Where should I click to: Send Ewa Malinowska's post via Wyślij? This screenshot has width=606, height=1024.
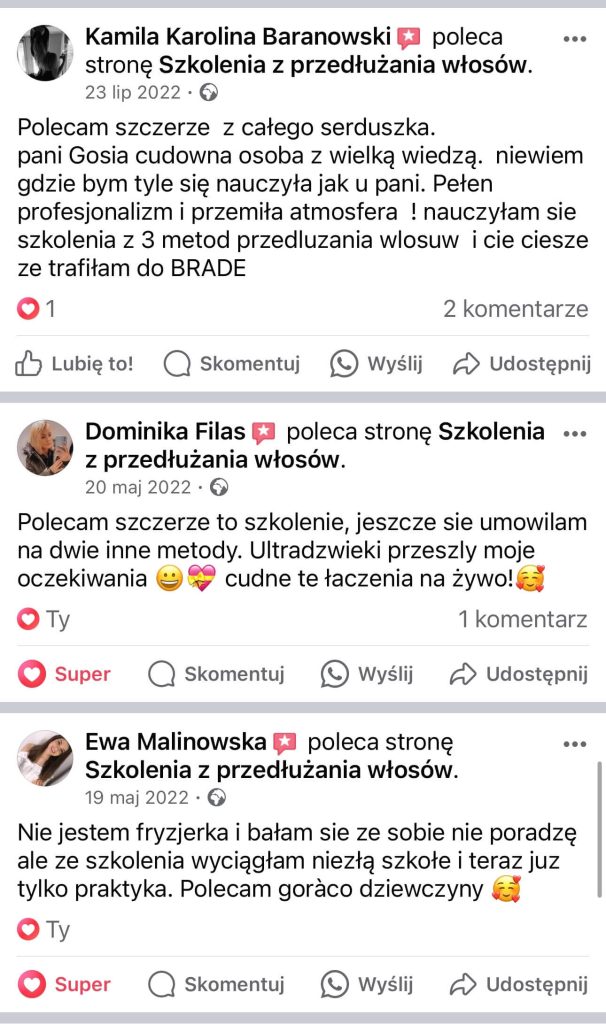pyautogui.click(x=367, y=985)
